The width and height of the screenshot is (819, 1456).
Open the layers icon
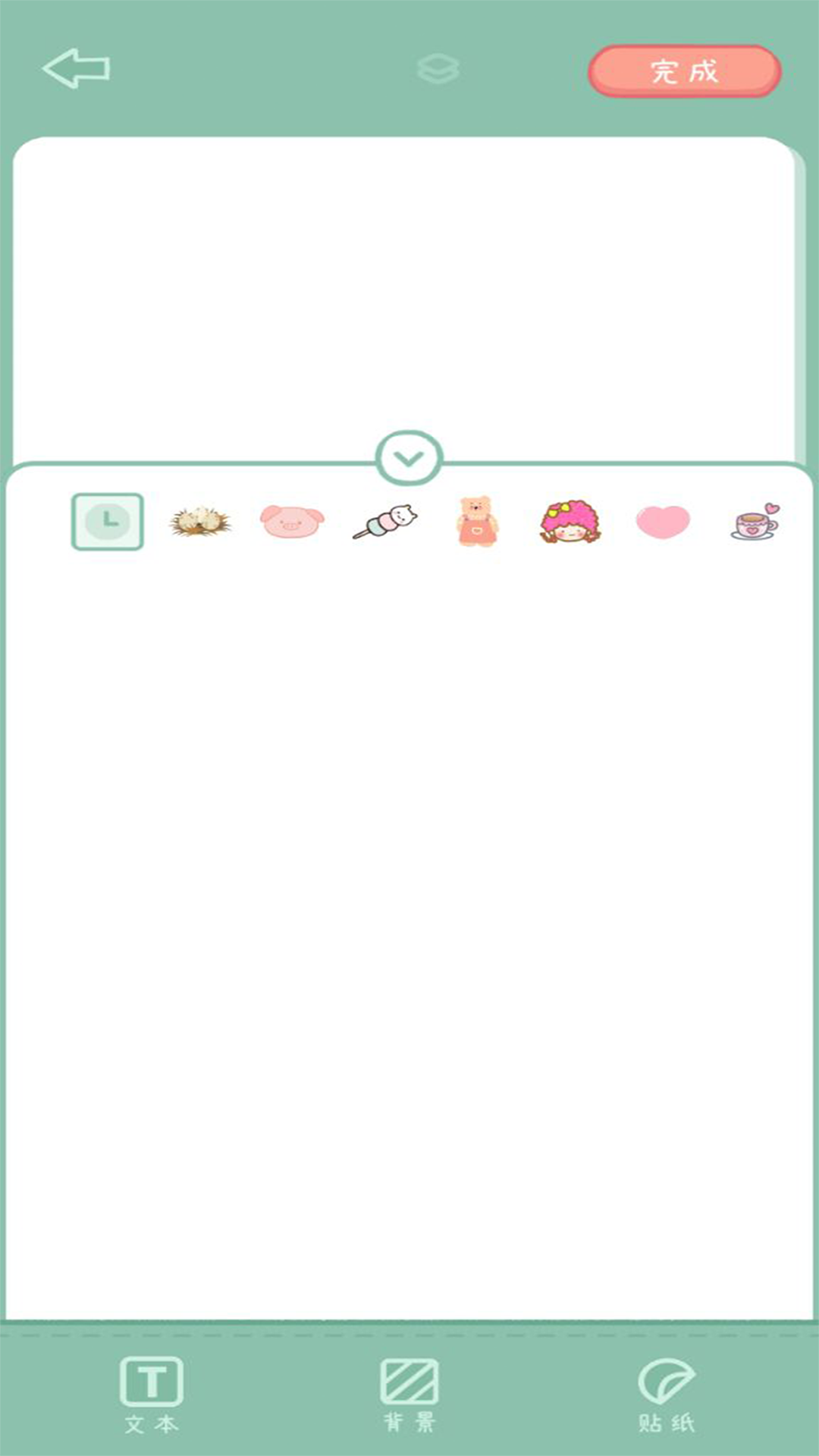pyautogui.click(x=438, y=69)
